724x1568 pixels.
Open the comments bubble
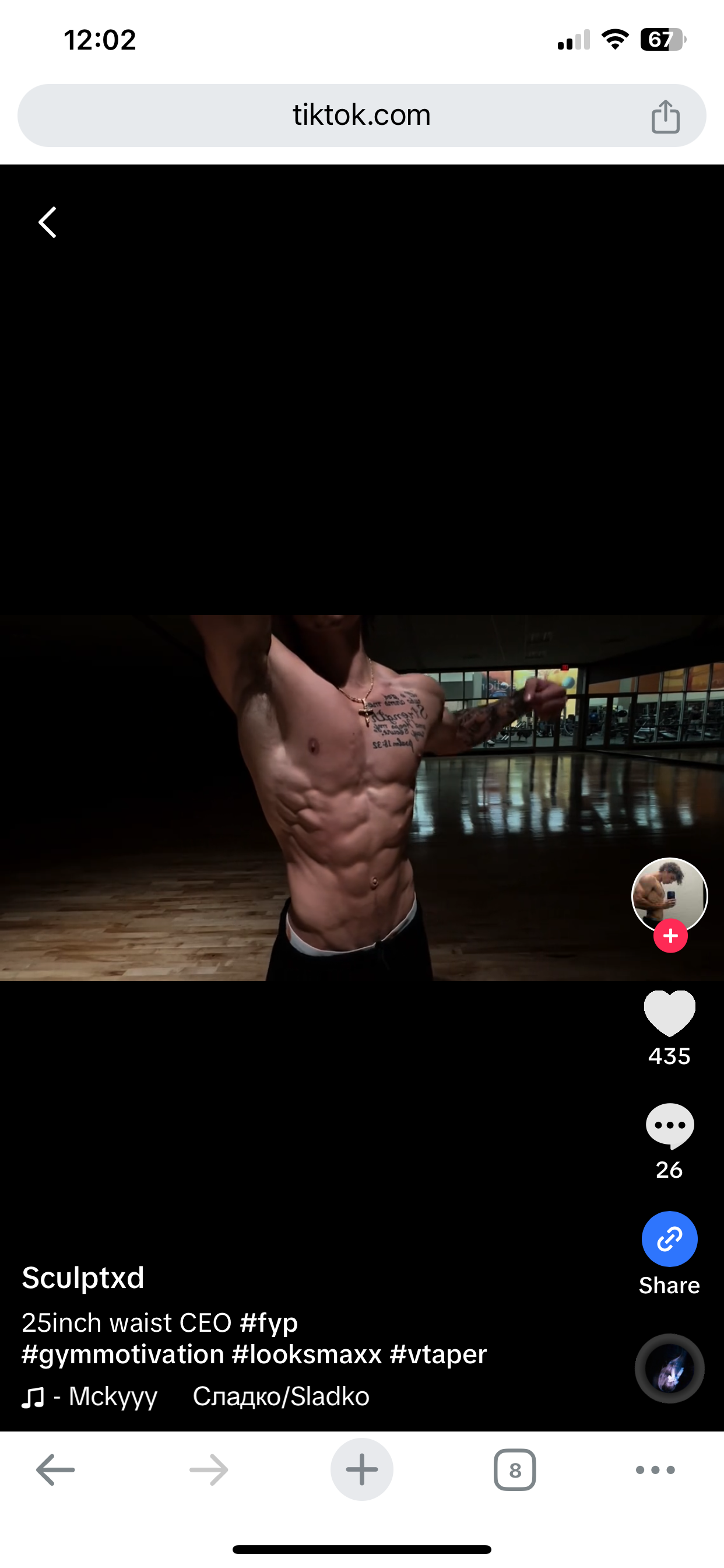669,1125
